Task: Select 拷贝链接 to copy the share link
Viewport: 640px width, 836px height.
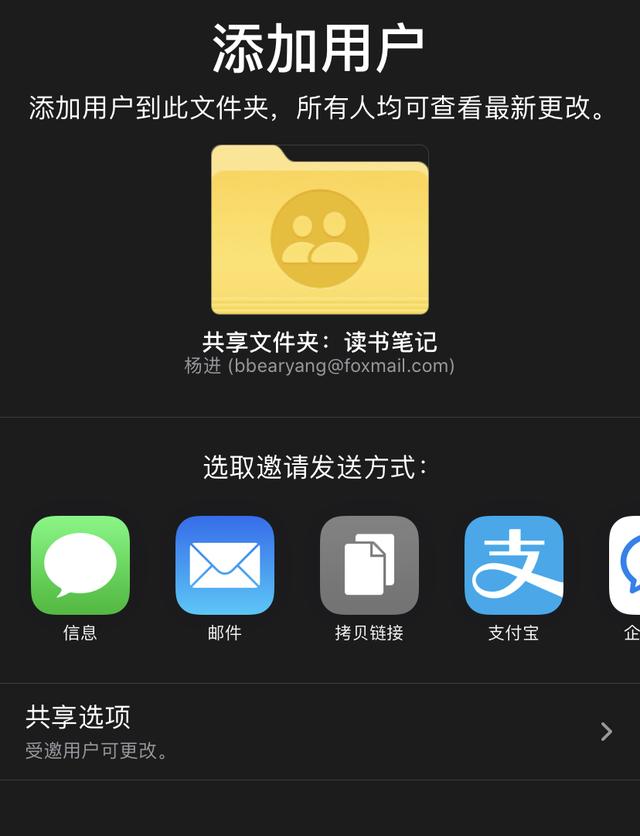Action: [369, 565]
